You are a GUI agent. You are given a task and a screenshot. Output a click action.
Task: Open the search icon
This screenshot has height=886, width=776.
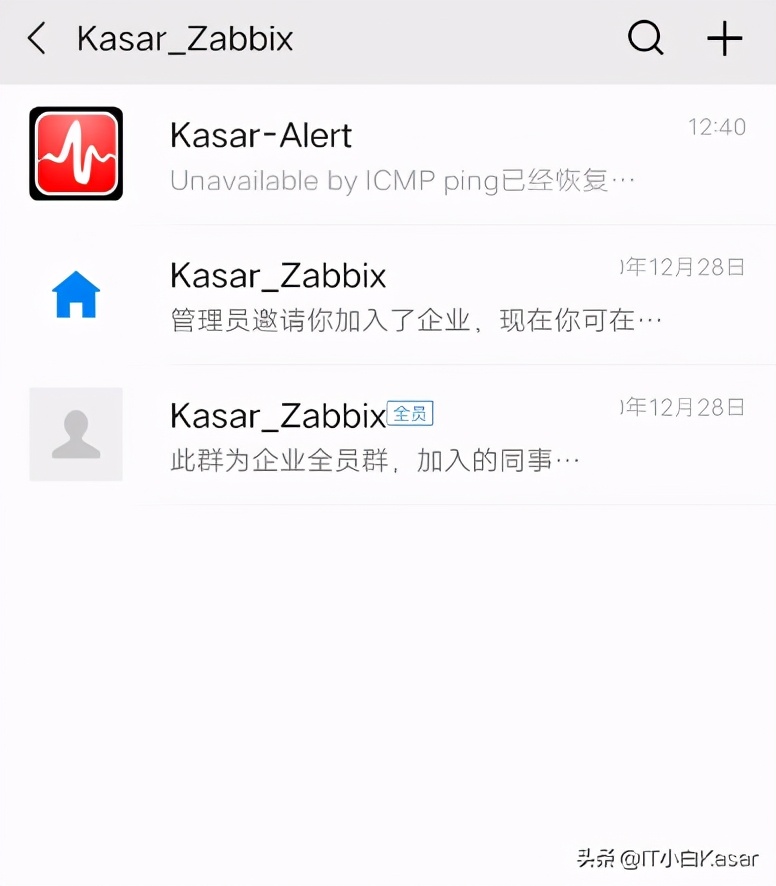645,39
